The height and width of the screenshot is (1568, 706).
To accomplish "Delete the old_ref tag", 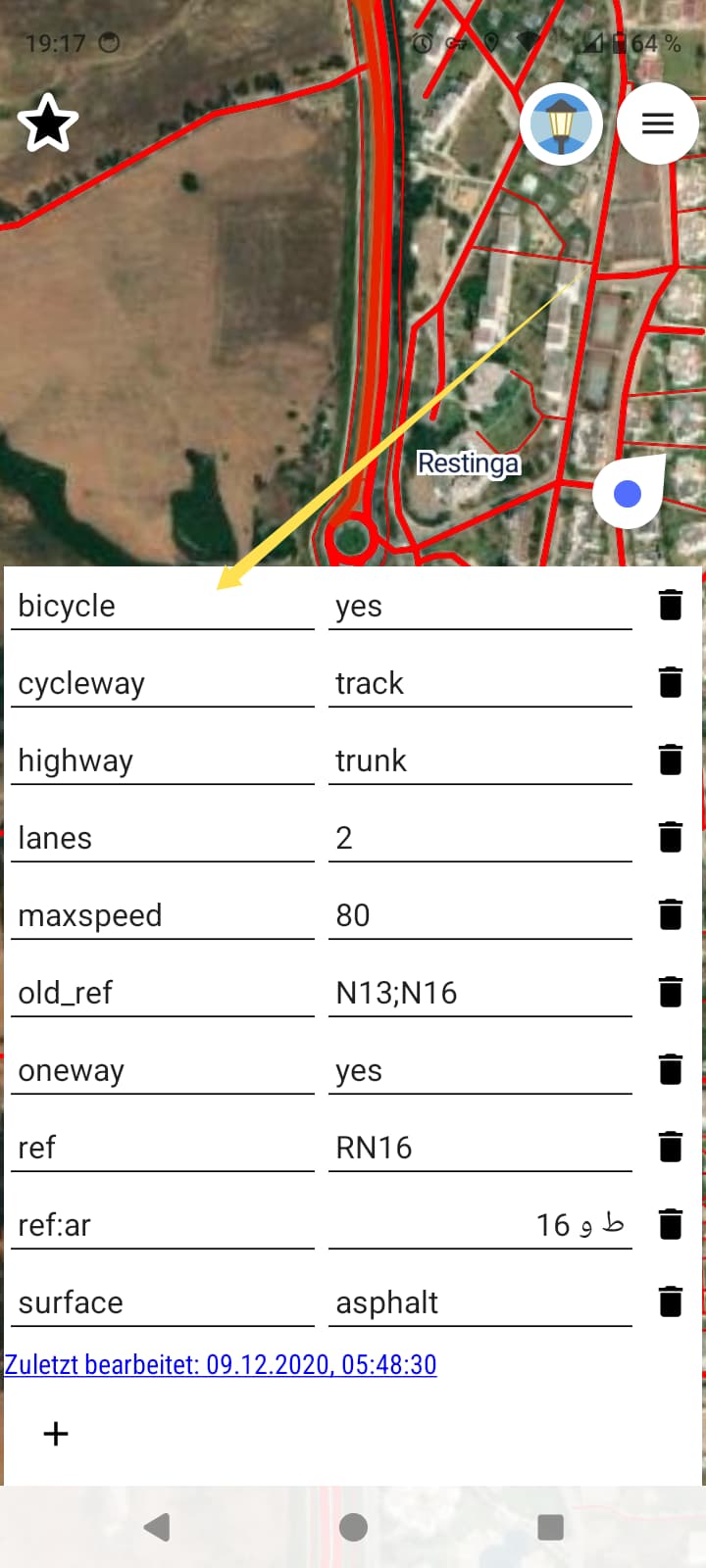I will [x=671, y=993].
